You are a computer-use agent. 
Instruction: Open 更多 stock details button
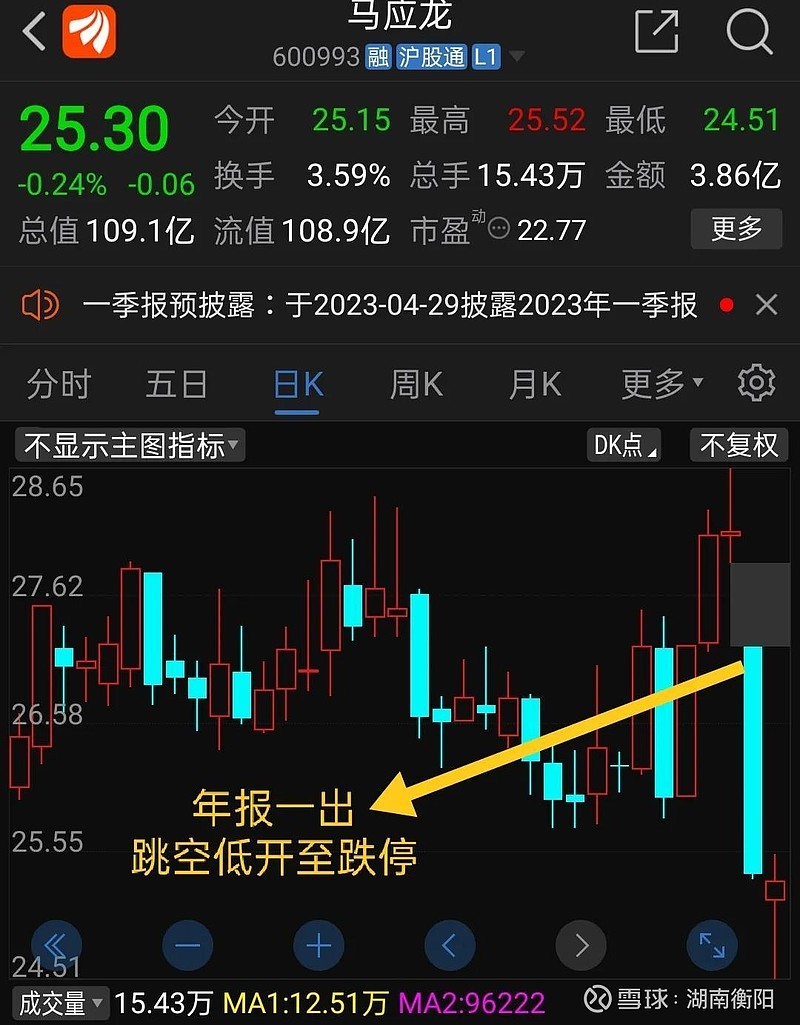[736, 229]
